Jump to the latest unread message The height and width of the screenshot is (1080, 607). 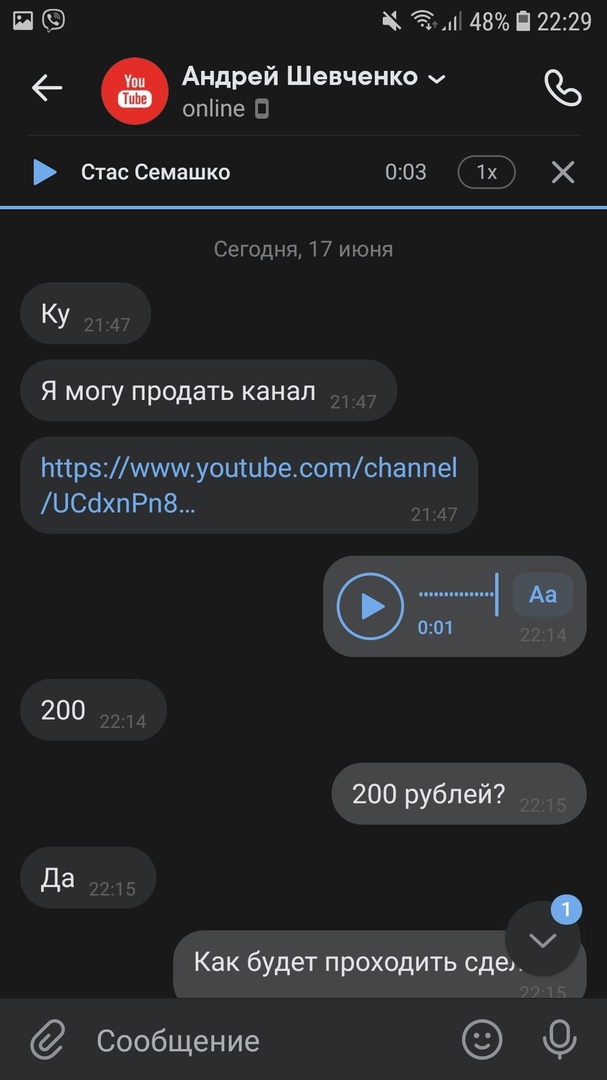[543, 938]
